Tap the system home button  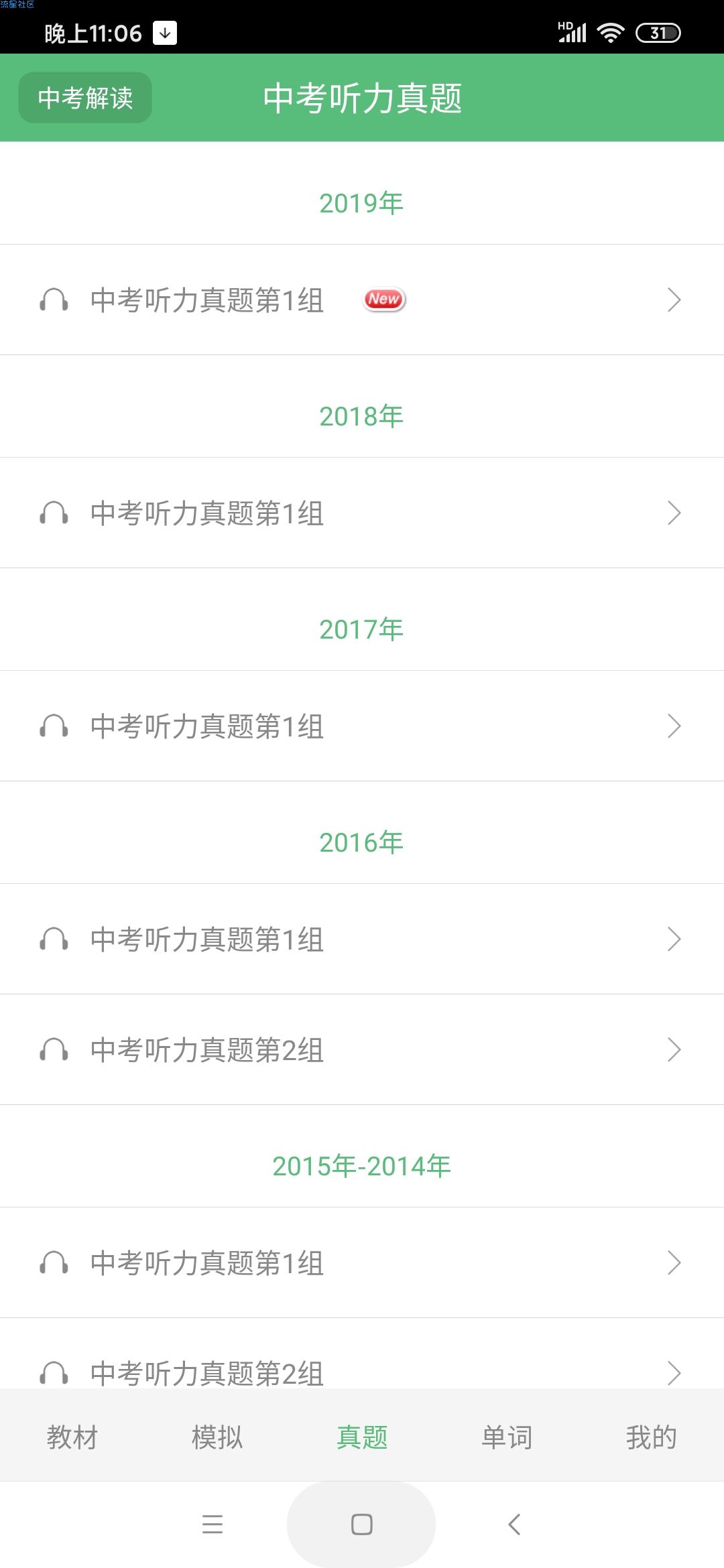(x=361, y=1524)
